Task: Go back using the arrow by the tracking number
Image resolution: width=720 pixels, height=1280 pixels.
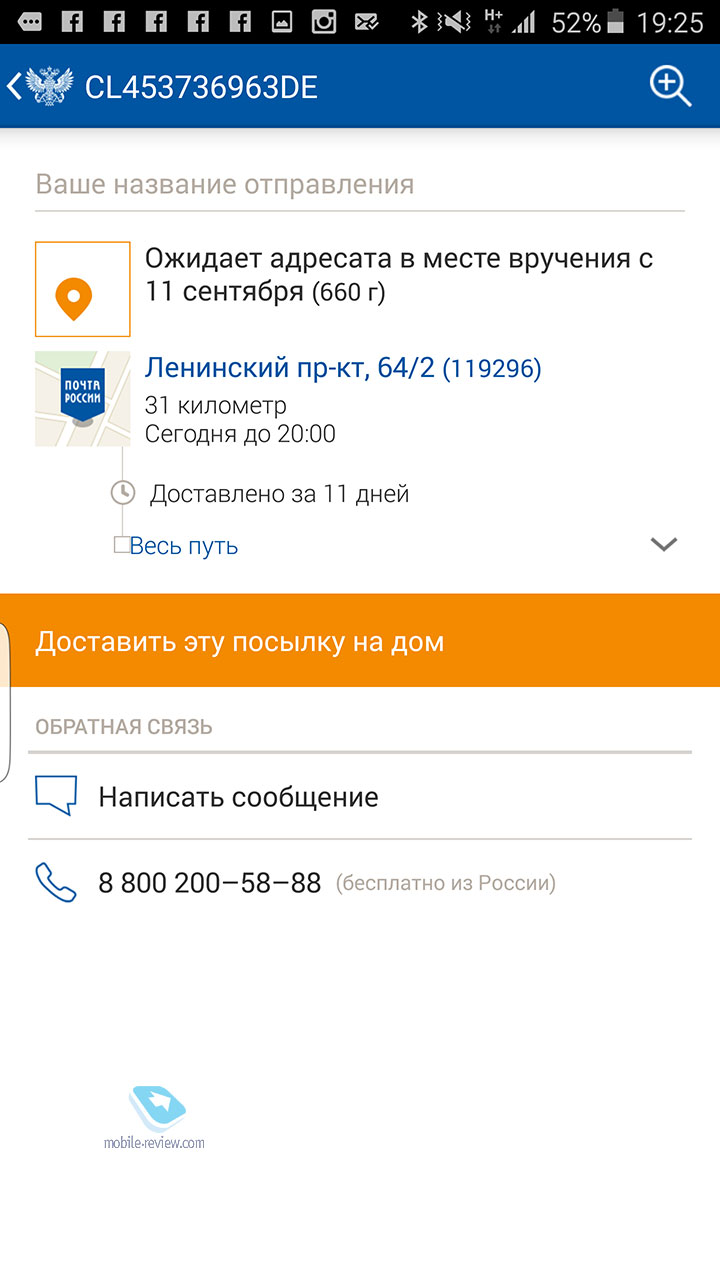Action: coord(15,87)
